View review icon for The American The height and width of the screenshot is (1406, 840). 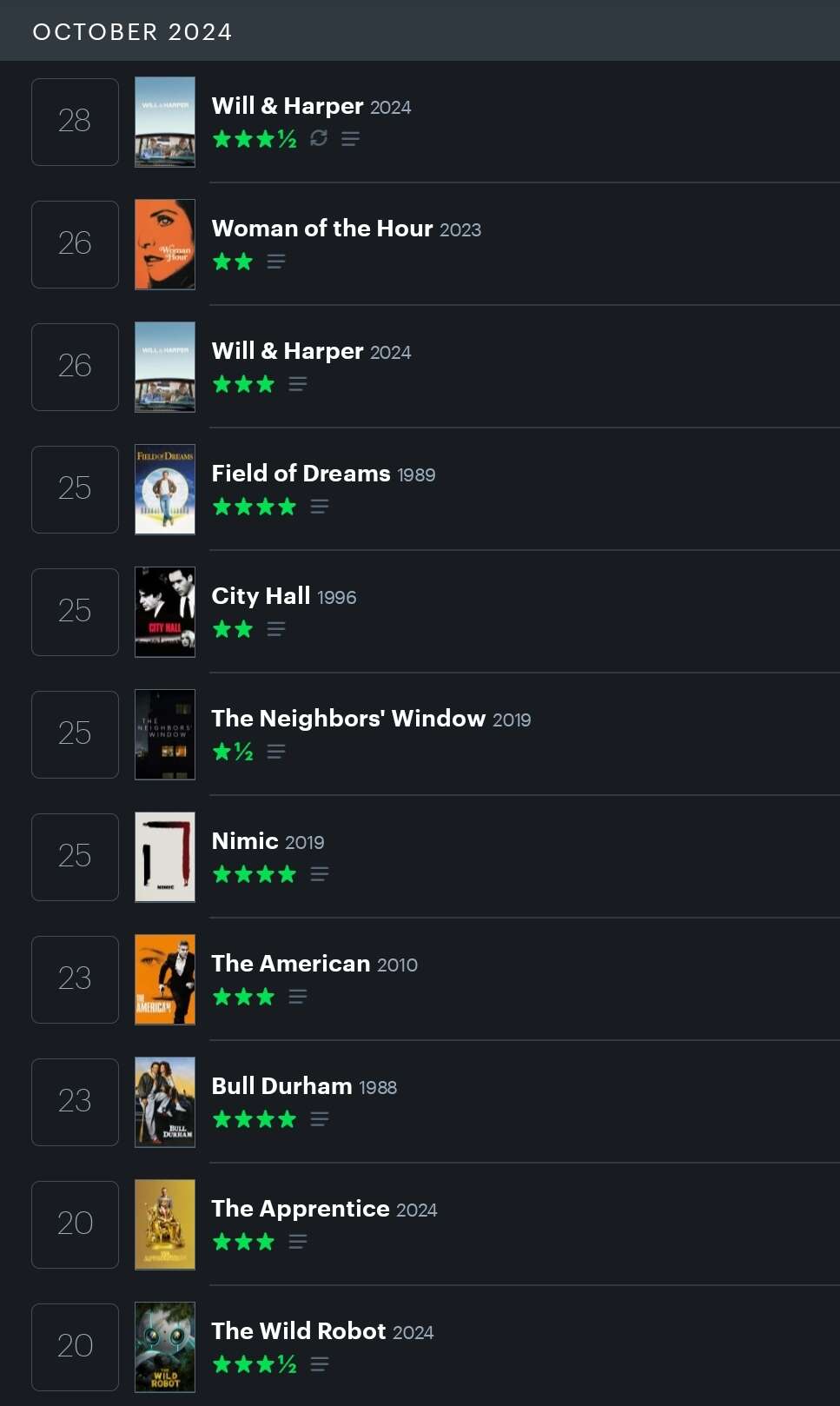298,996
